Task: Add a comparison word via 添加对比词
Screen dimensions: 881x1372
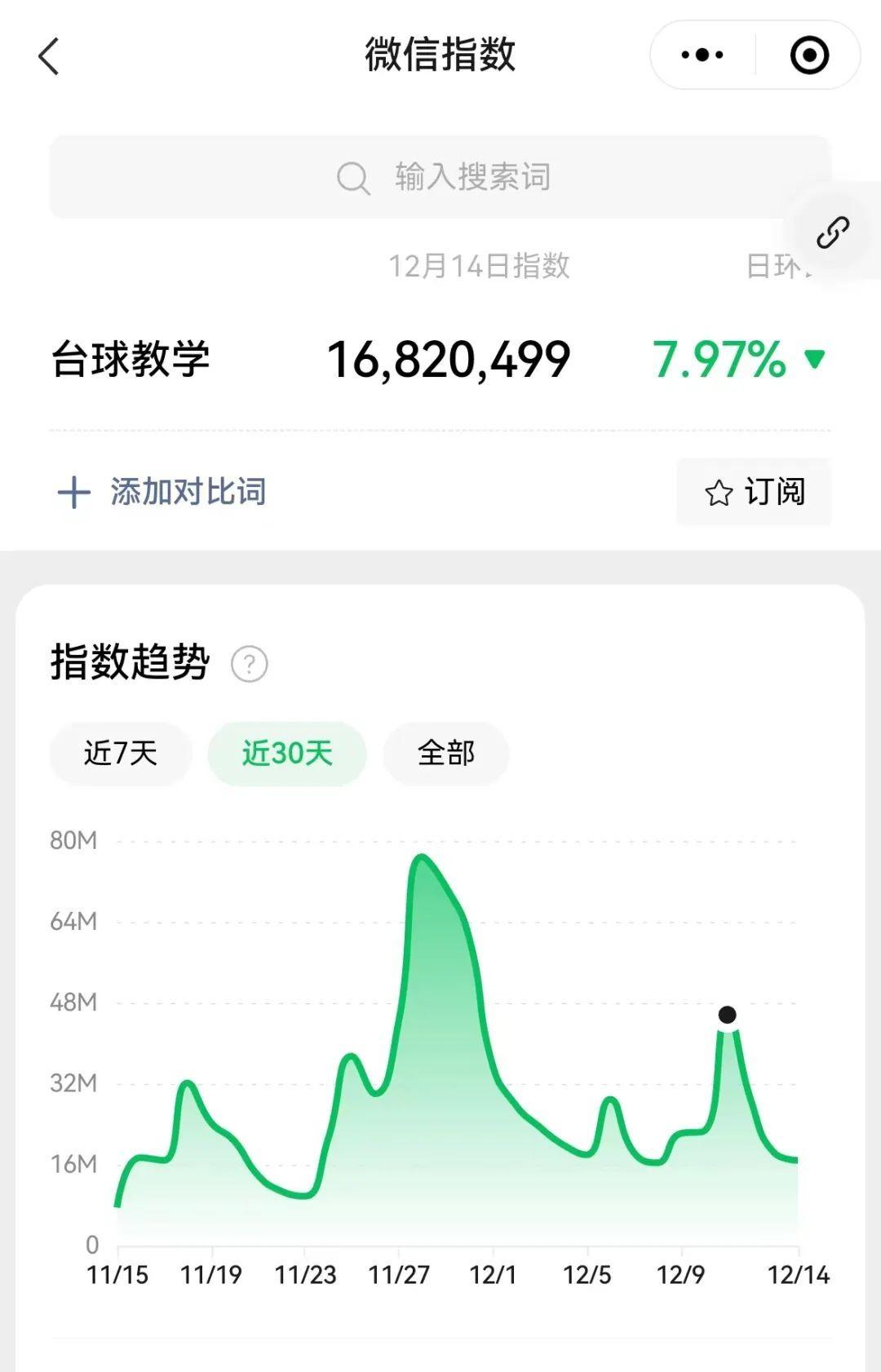Action: 162,492
